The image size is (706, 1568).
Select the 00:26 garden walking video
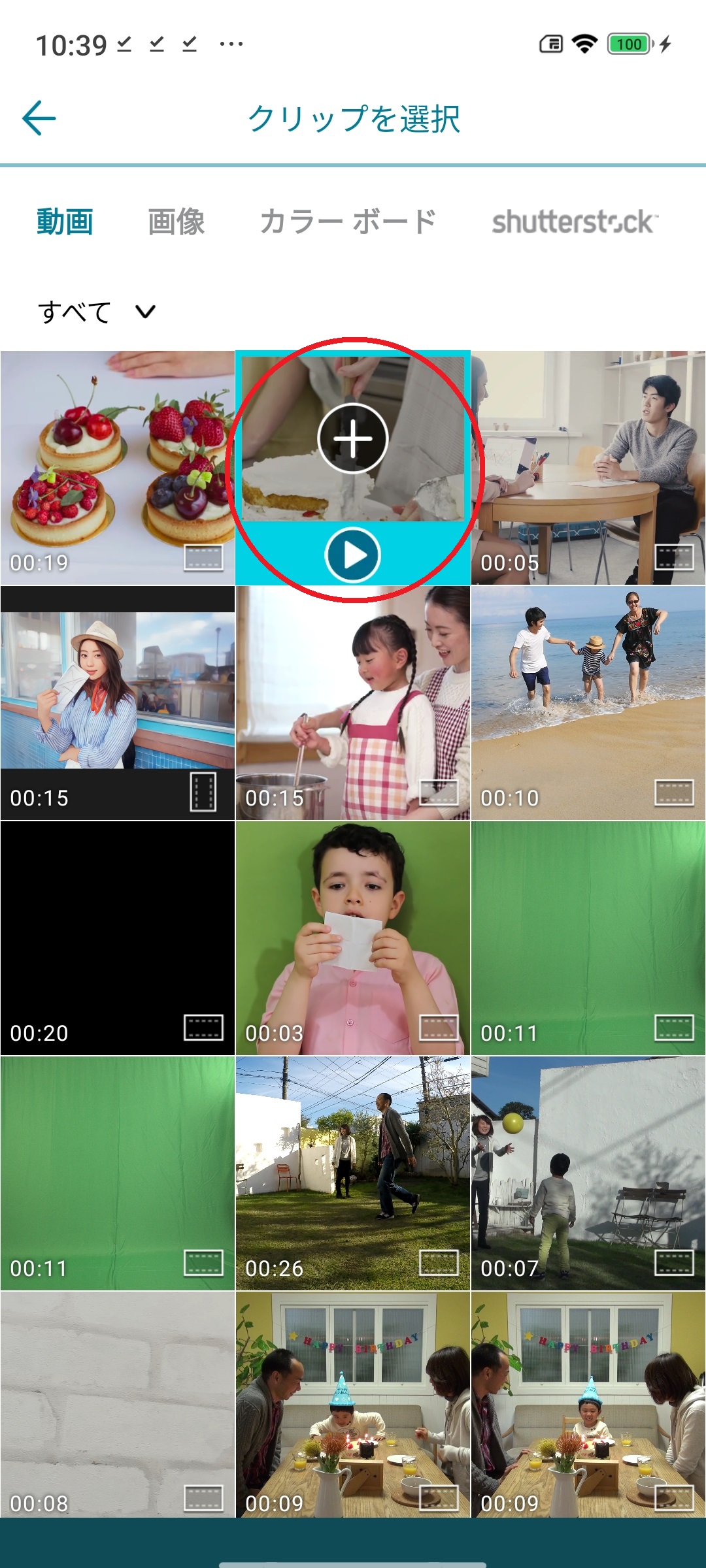tap(353, 1173)
